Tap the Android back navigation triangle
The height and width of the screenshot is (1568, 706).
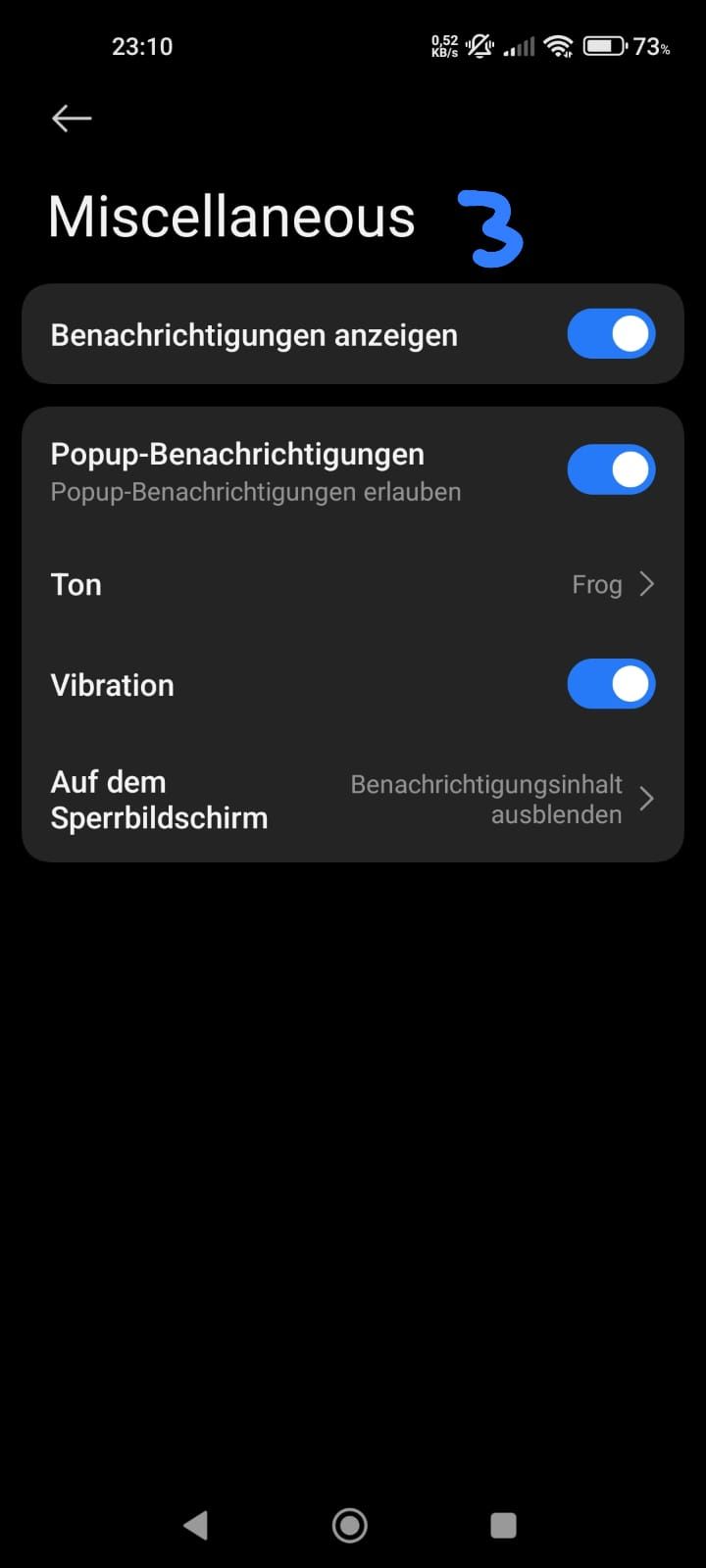(x=196, y=1525)
